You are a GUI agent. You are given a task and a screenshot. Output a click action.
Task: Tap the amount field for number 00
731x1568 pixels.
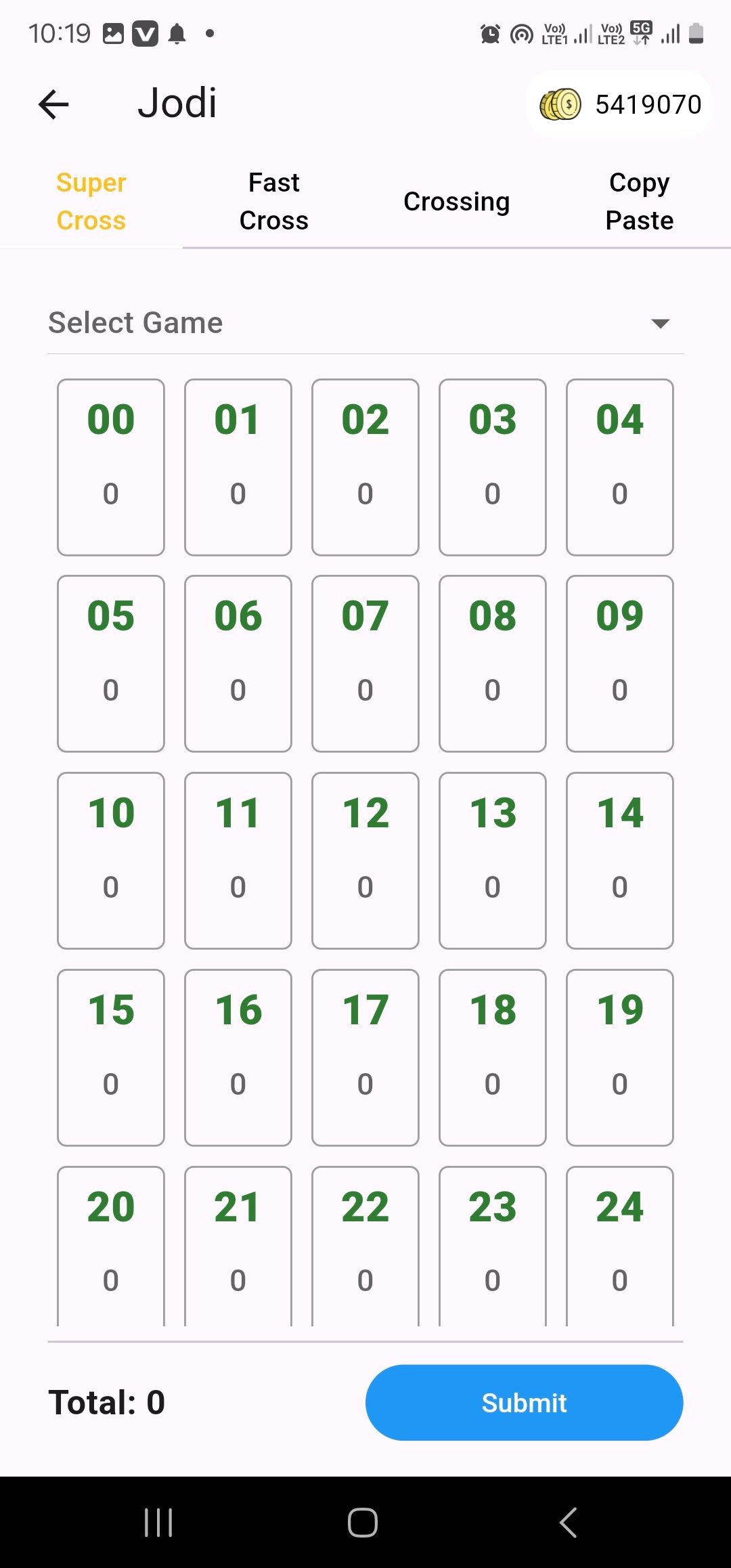(111, 494)
